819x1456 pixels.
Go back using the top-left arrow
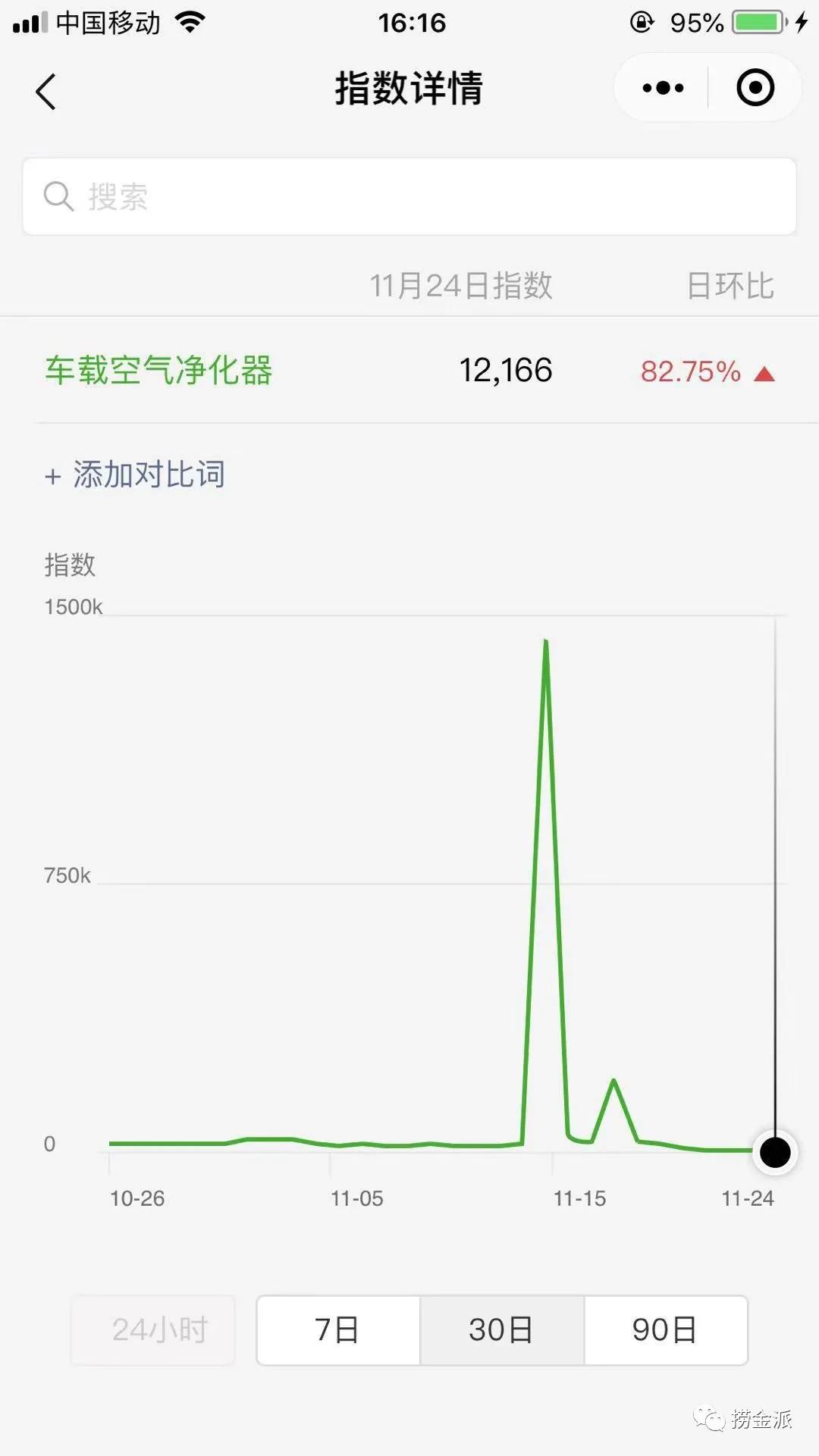pyautogui.click(x=46, y=92)
